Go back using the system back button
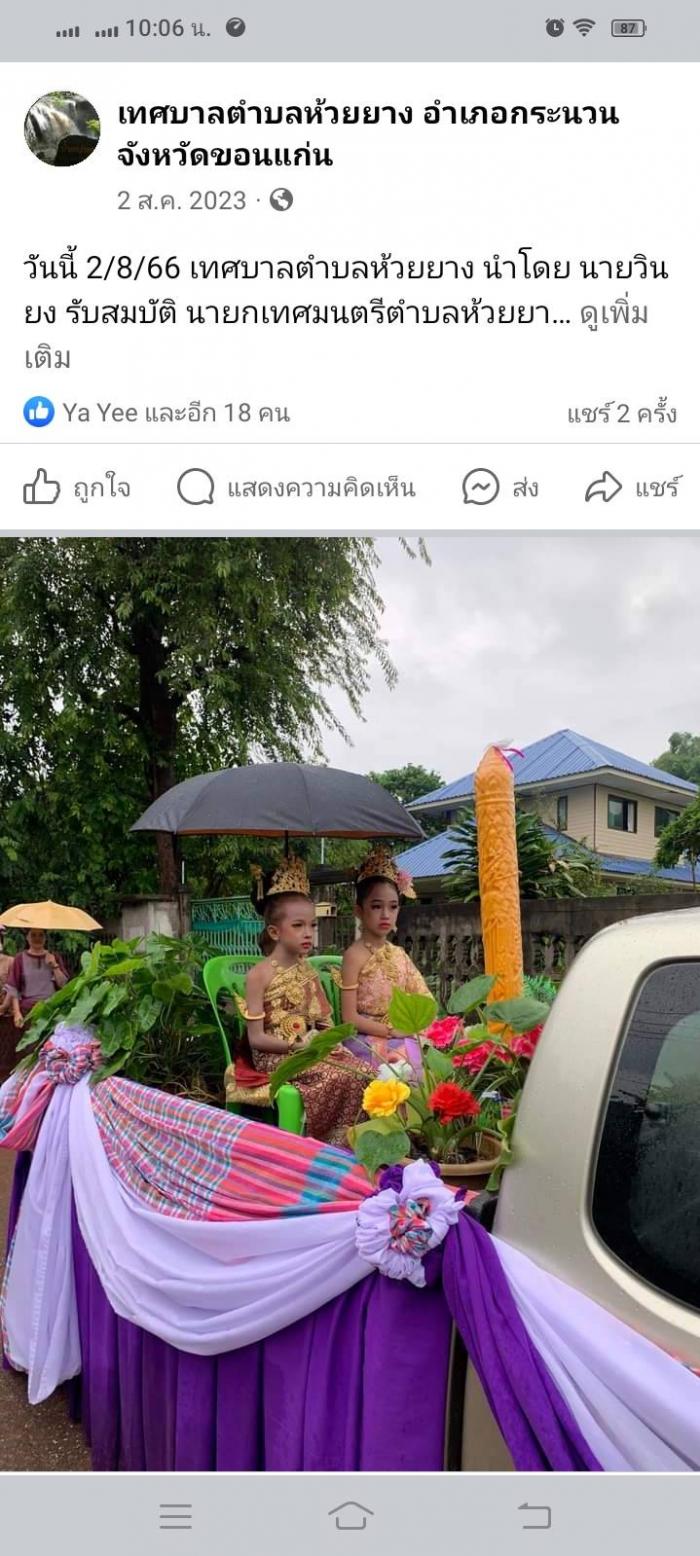 534,1516
